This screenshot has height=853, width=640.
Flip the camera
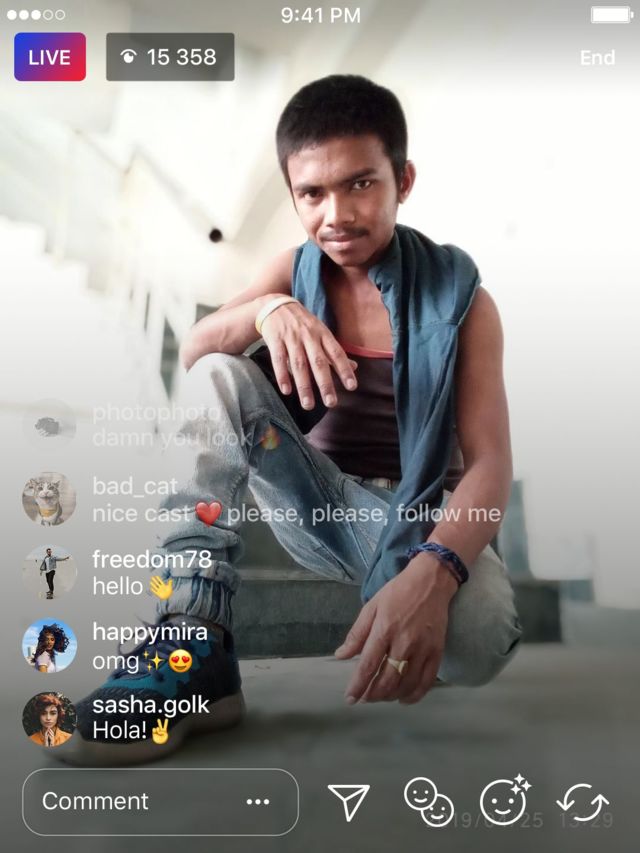[x=583, y=802]
